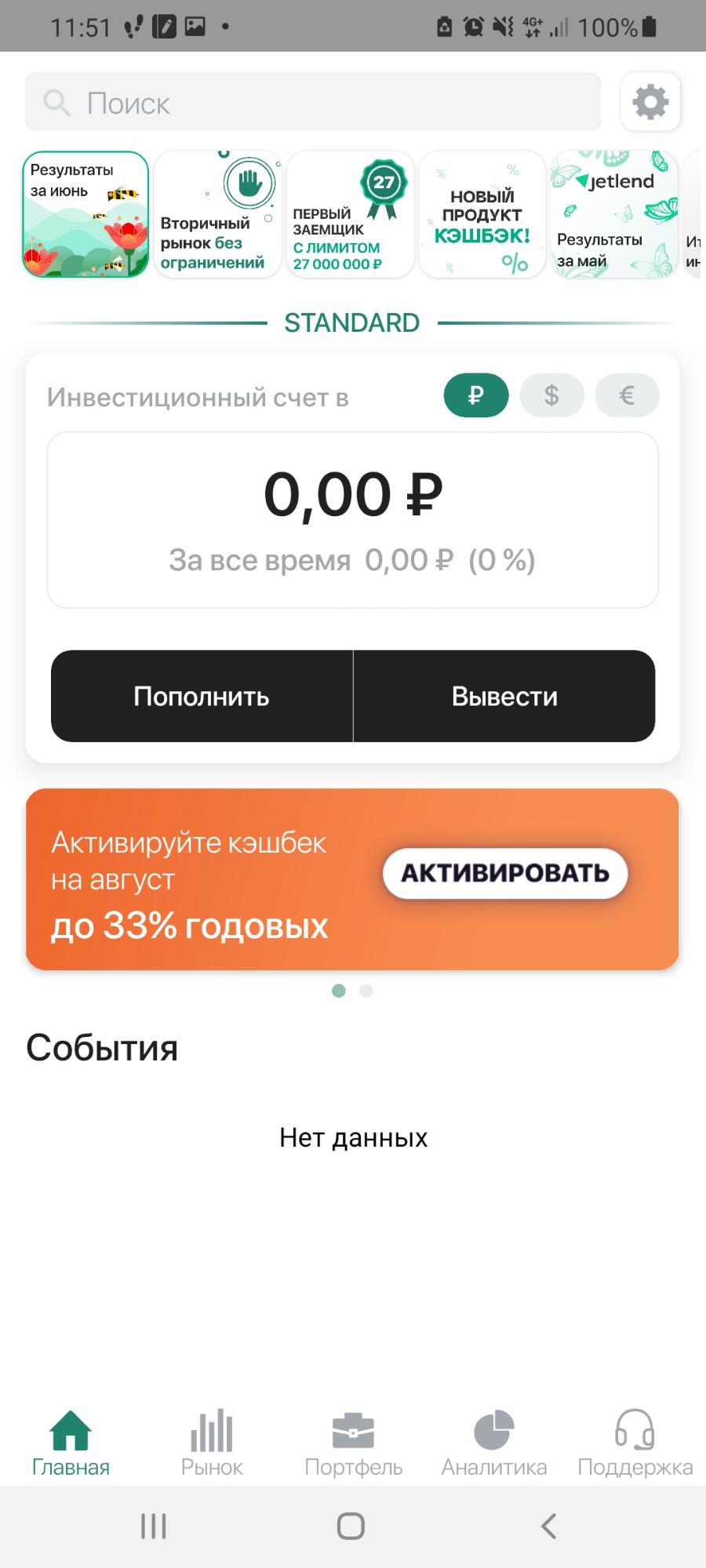This screenshot has width=706, height=1568.
Task: Go back using the system back button
Action: pos(549,1526)
